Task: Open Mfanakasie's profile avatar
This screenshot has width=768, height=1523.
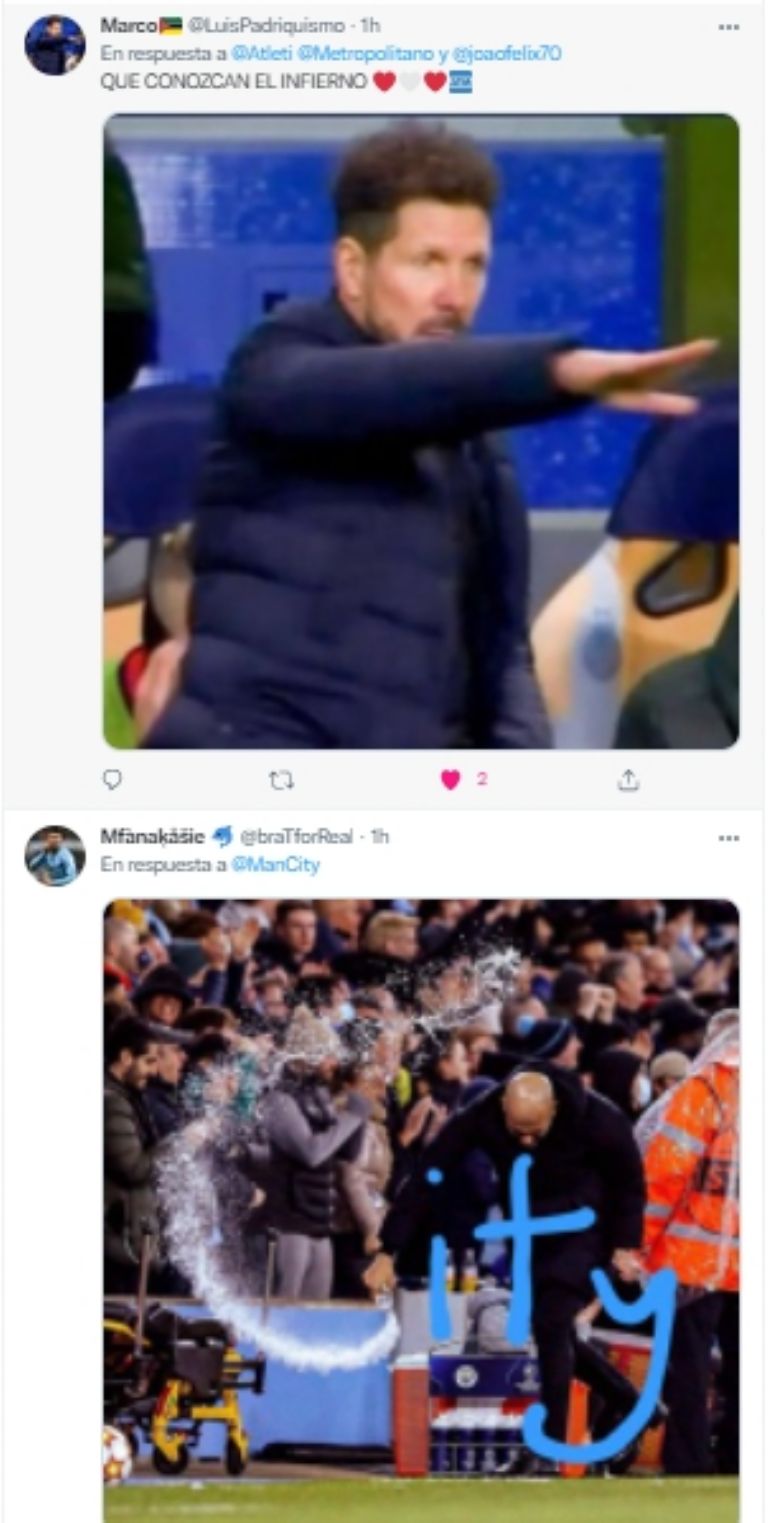Action: [55, 856]
